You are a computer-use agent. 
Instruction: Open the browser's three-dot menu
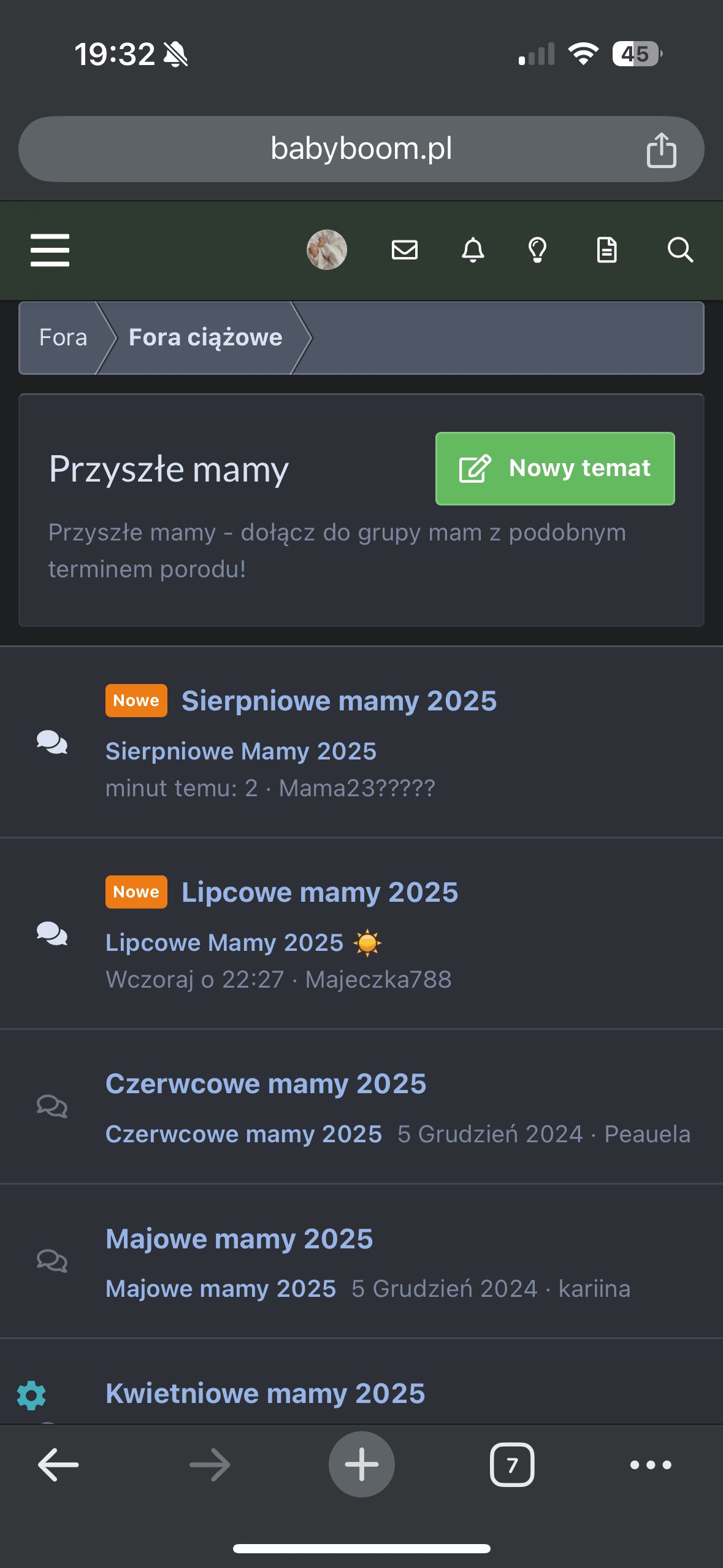coord(651,1465)
